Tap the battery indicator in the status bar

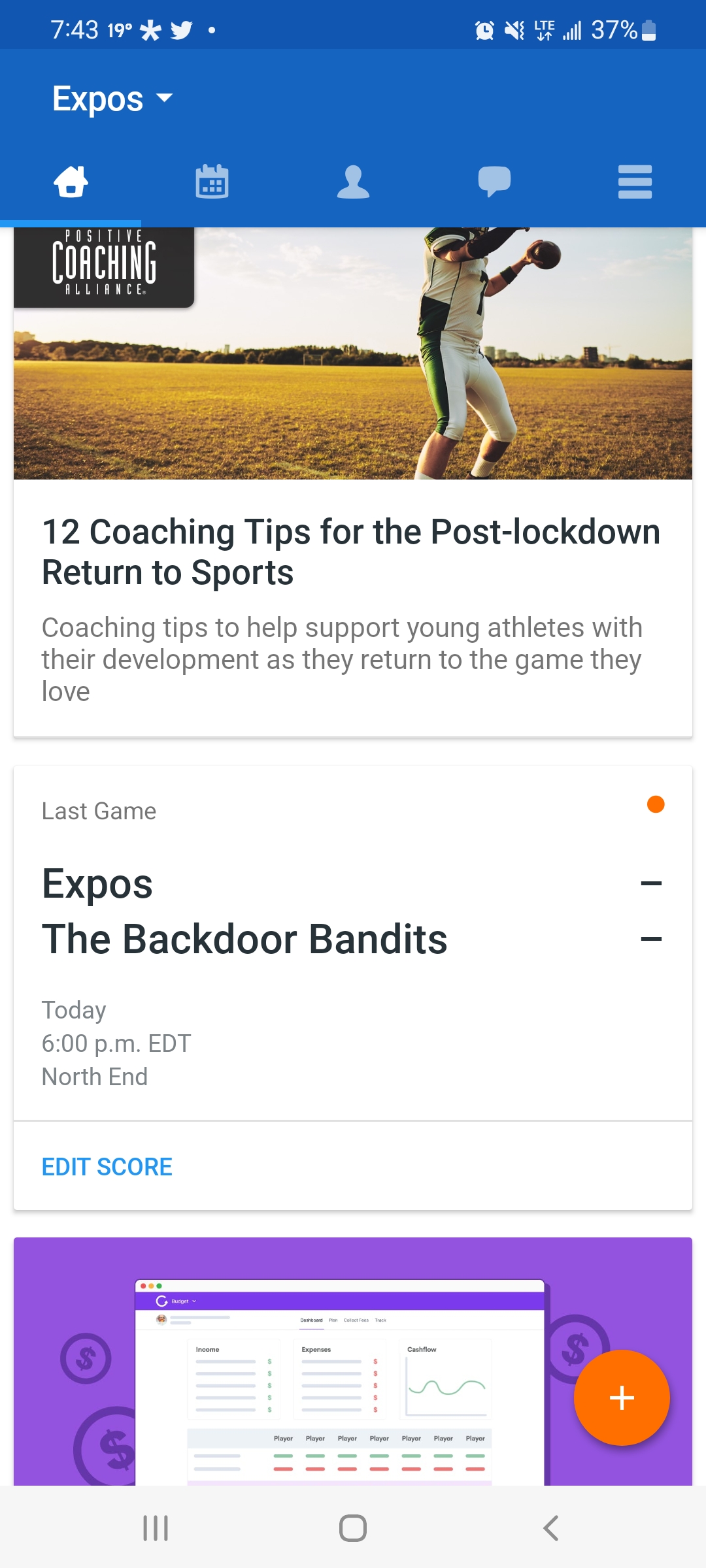tap(646, 29)
